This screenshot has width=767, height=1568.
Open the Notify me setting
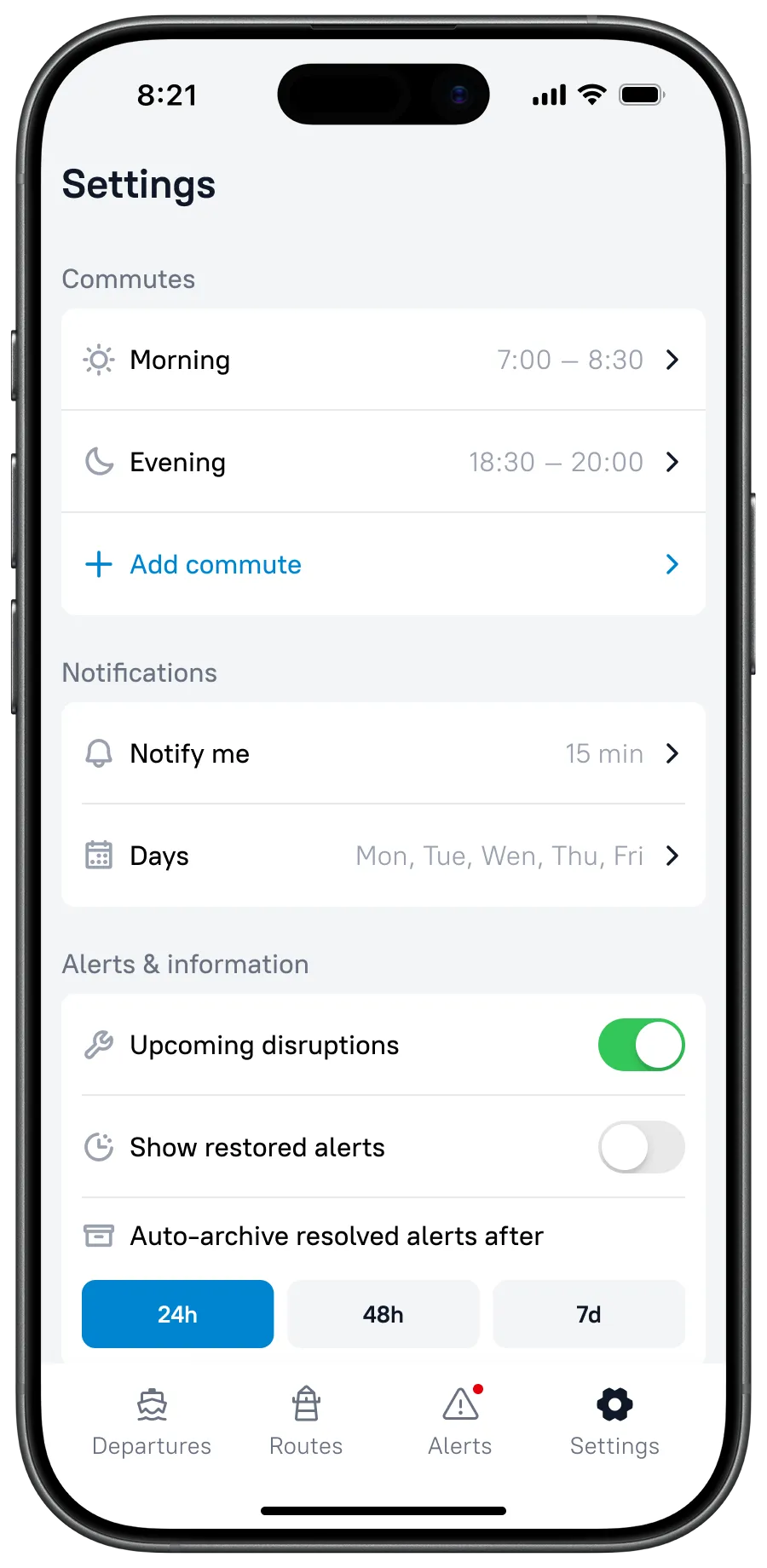tap(383, 753)
